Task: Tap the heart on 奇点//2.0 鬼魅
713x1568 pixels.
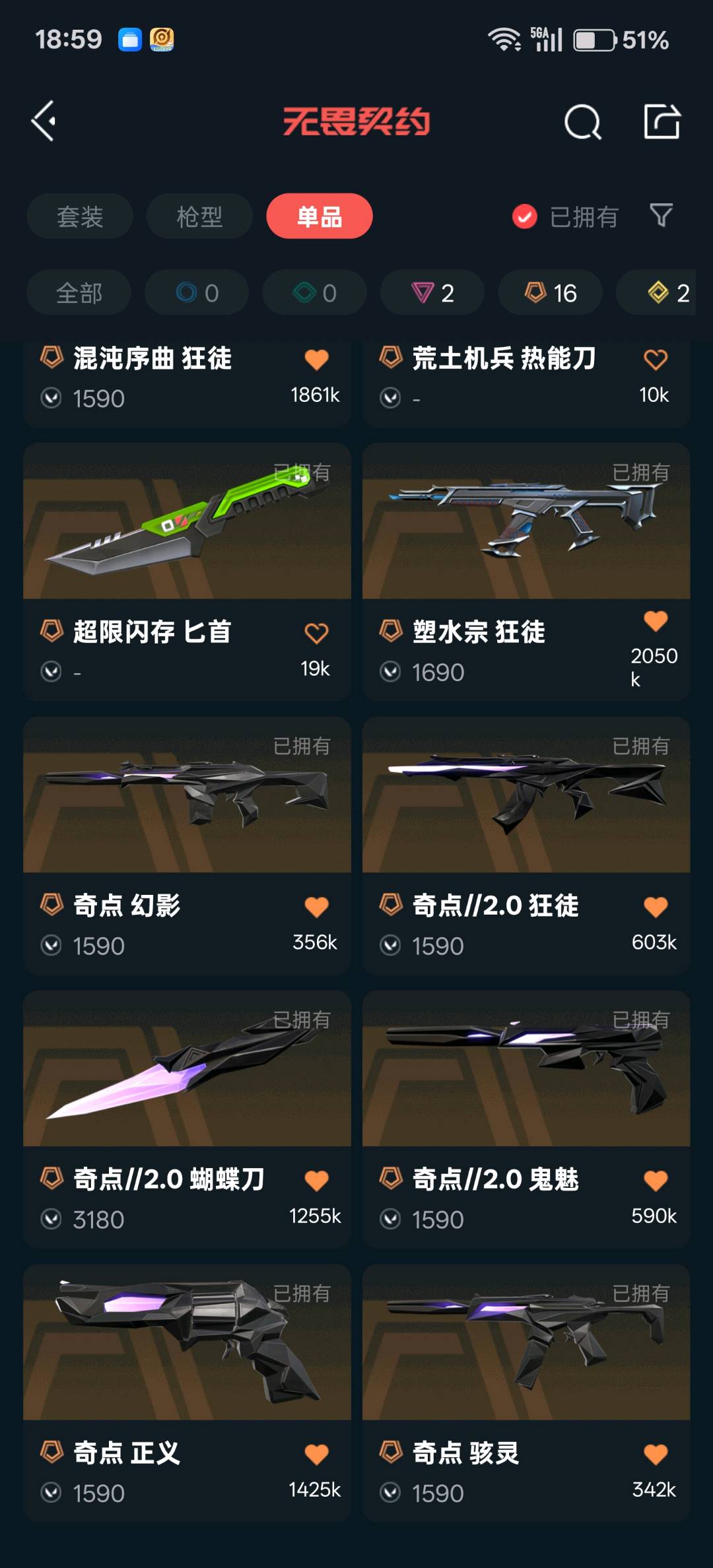Action: [x=656, y=1181]
